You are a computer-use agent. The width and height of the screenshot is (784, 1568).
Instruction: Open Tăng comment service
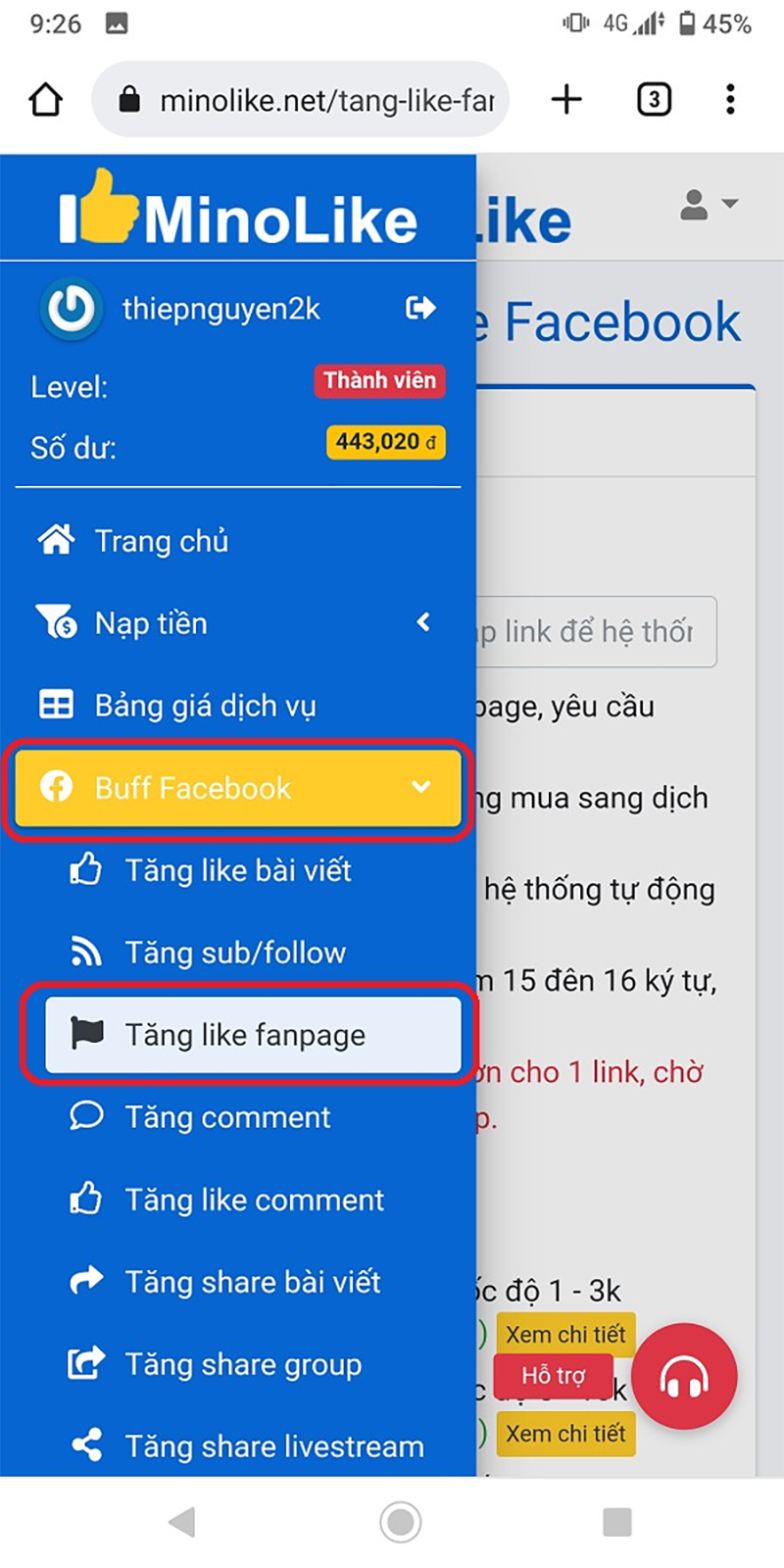(x=227, y=1117)
